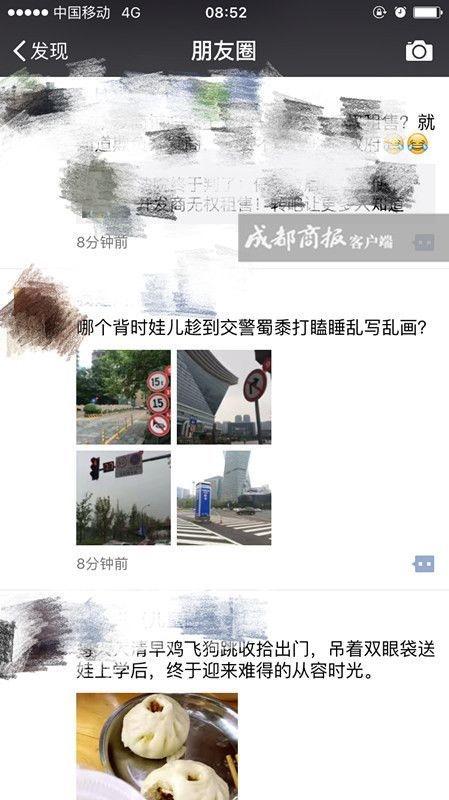Go back to 发现
449x800 pixels.
pyautogui.click(x=40, y=51)
